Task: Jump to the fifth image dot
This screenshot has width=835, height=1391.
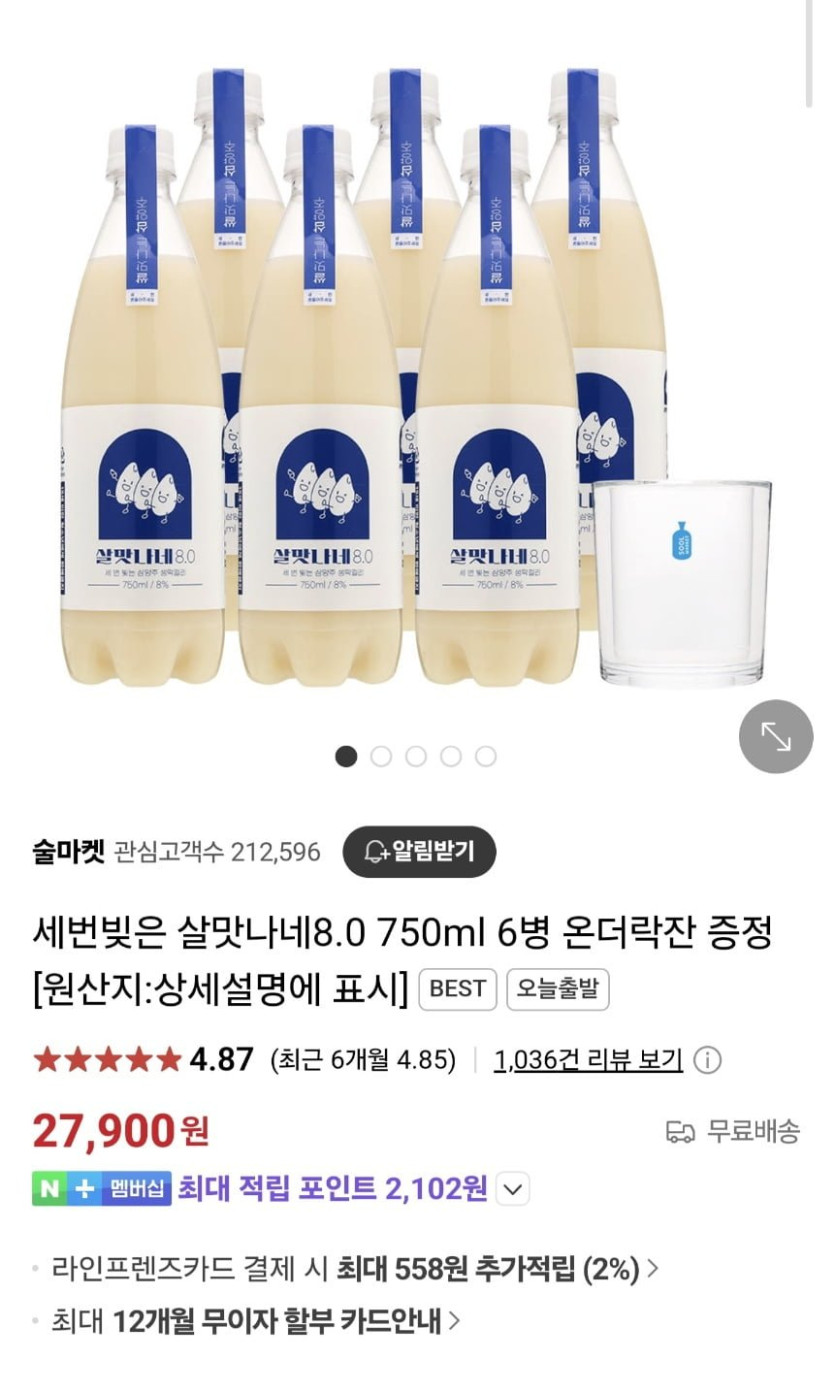Action: [x=486, y=756]
